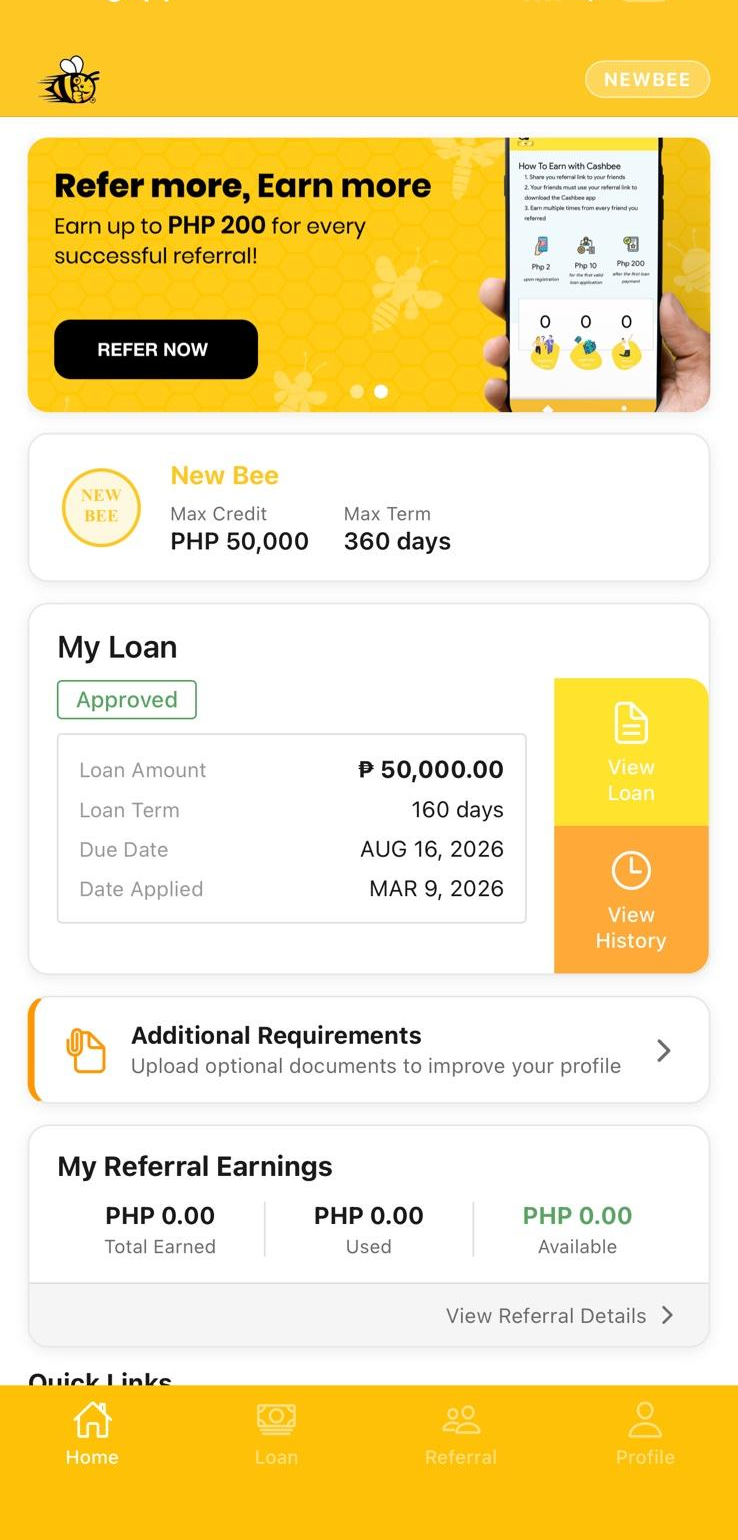Screen dimensions: 738x1540
Task: Expand Additional Requirements using its right chevron
Action: [663, 1050]
